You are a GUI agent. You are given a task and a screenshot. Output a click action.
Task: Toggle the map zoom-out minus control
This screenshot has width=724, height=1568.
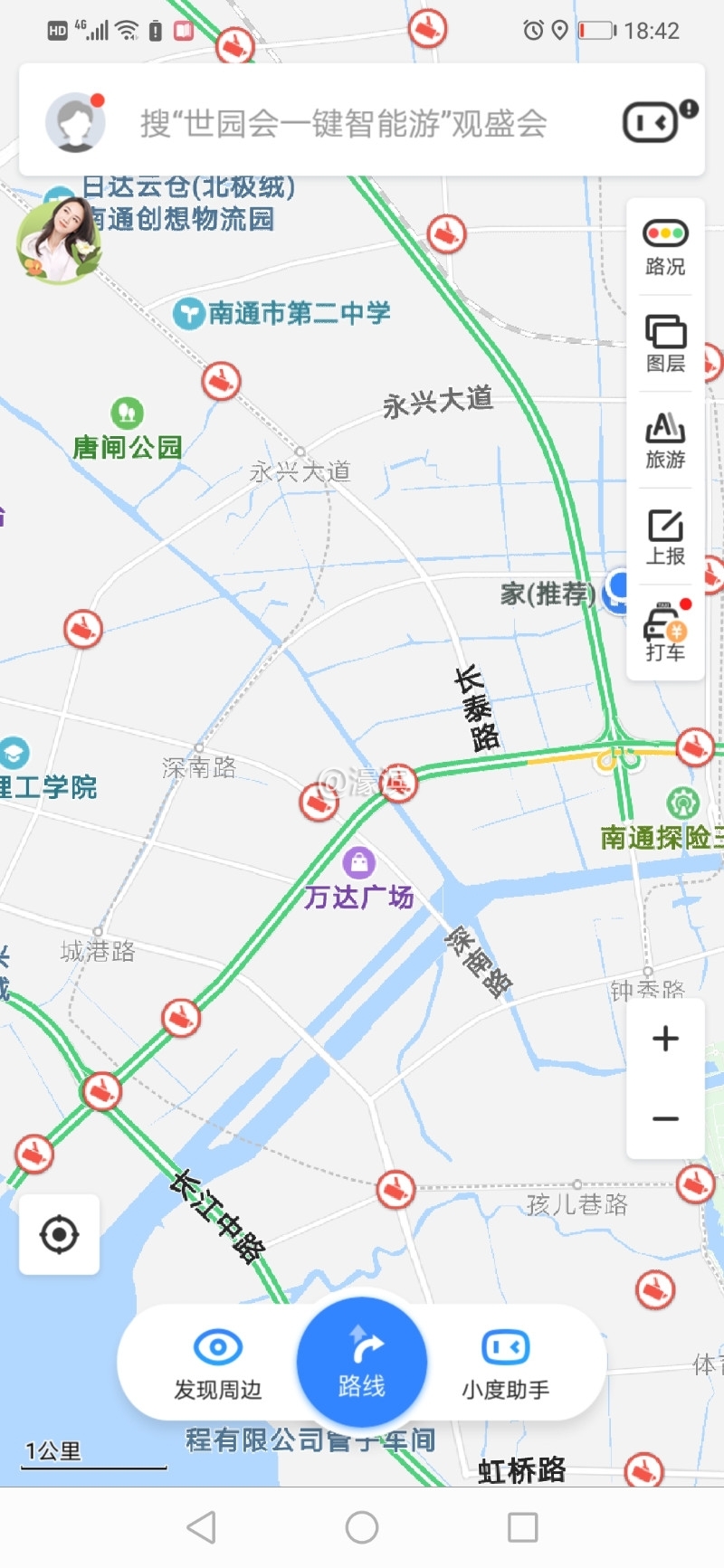coord(663,1117)
